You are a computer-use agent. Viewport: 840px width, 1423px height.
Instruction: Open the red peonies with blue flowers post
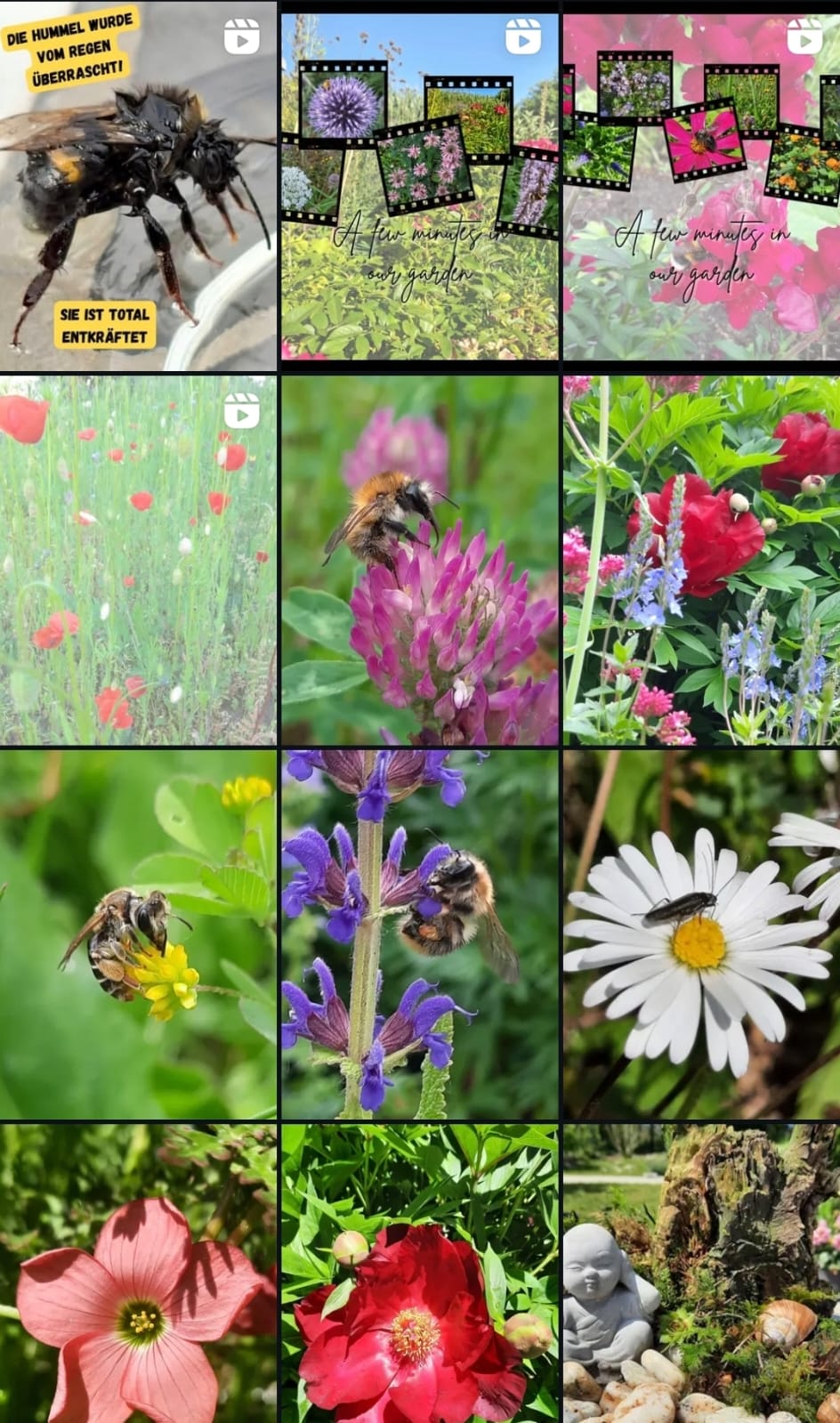[701, 560]
